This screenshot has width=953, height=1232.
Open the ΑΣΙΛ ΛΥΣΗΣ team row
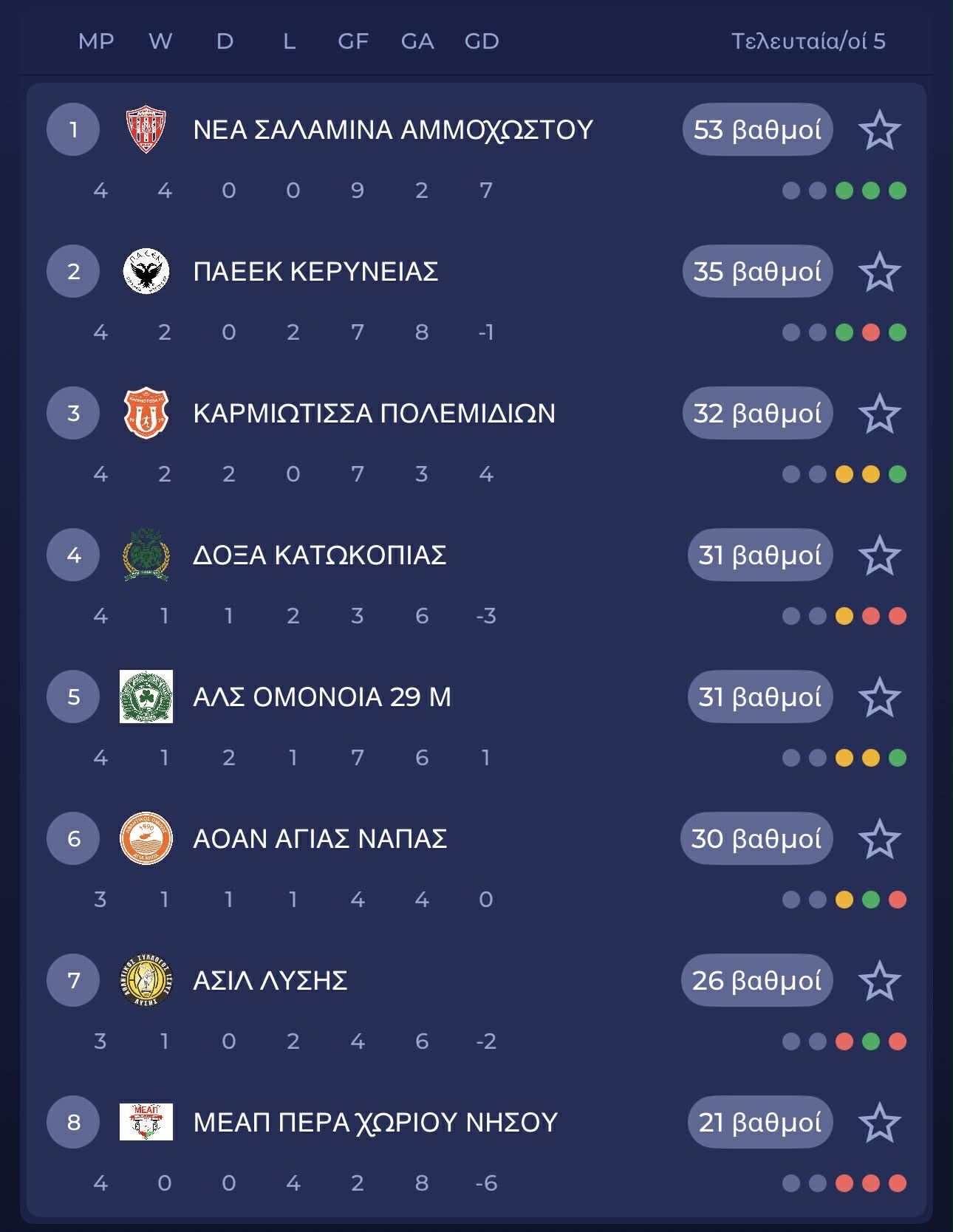point(270,981)
